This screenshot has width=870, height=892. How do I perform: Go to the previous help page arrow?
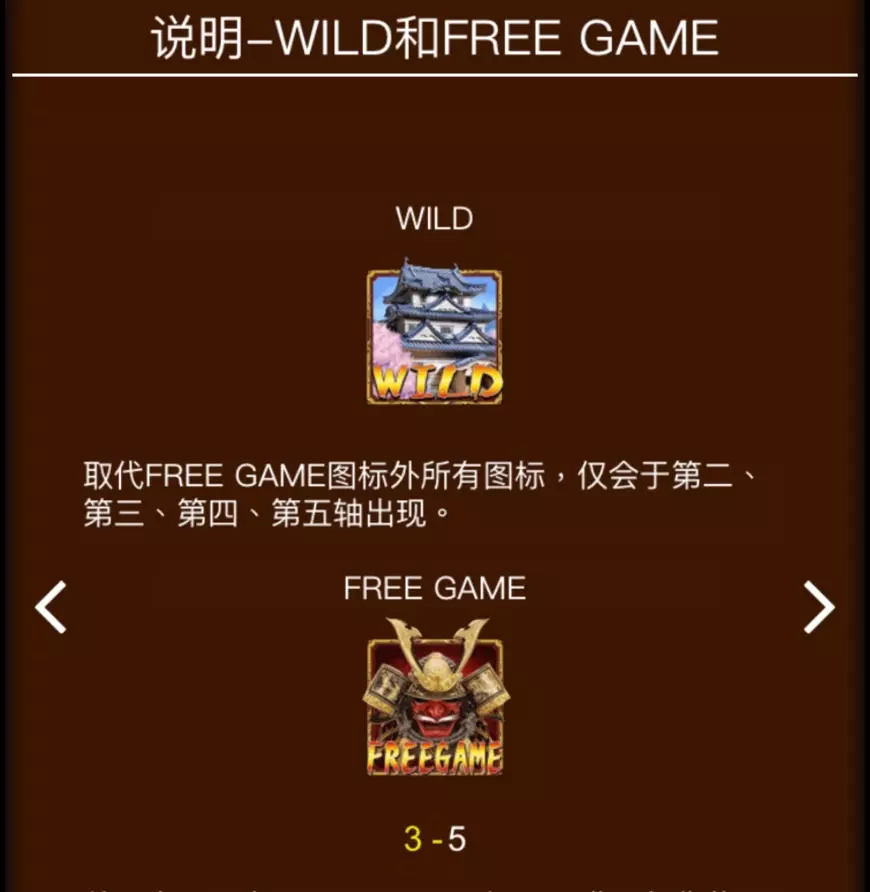(x=50, y=607)
